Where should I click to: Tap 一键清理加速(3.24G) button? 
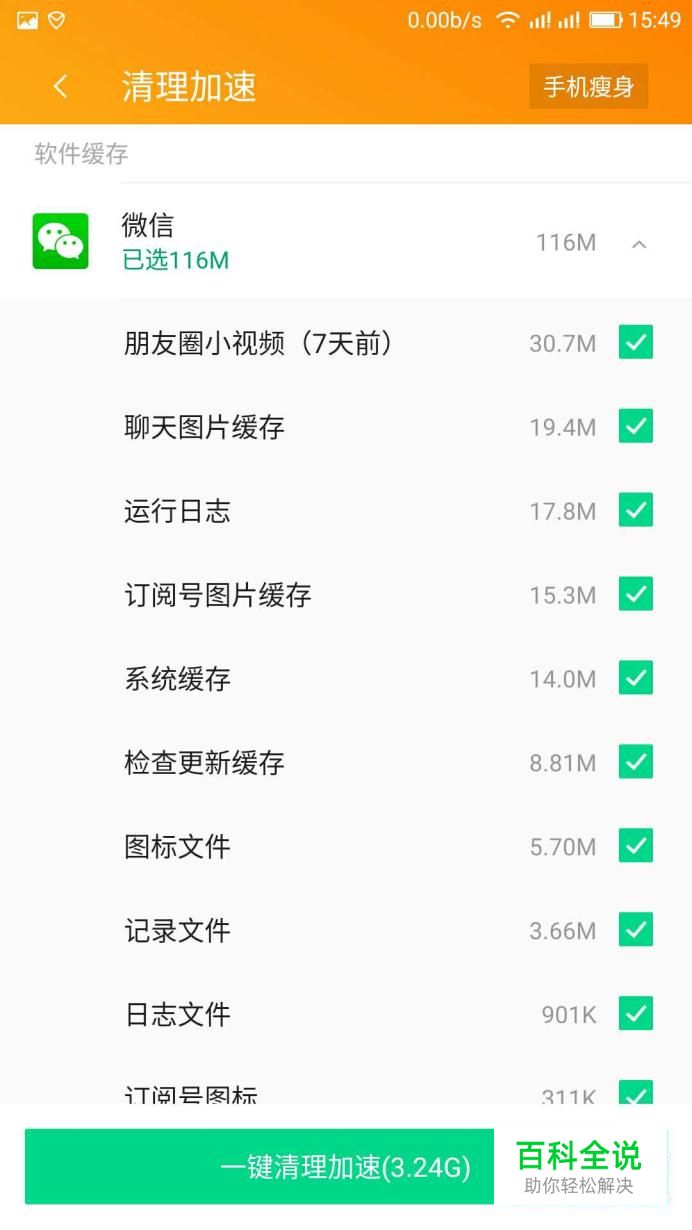point(259,1166)
